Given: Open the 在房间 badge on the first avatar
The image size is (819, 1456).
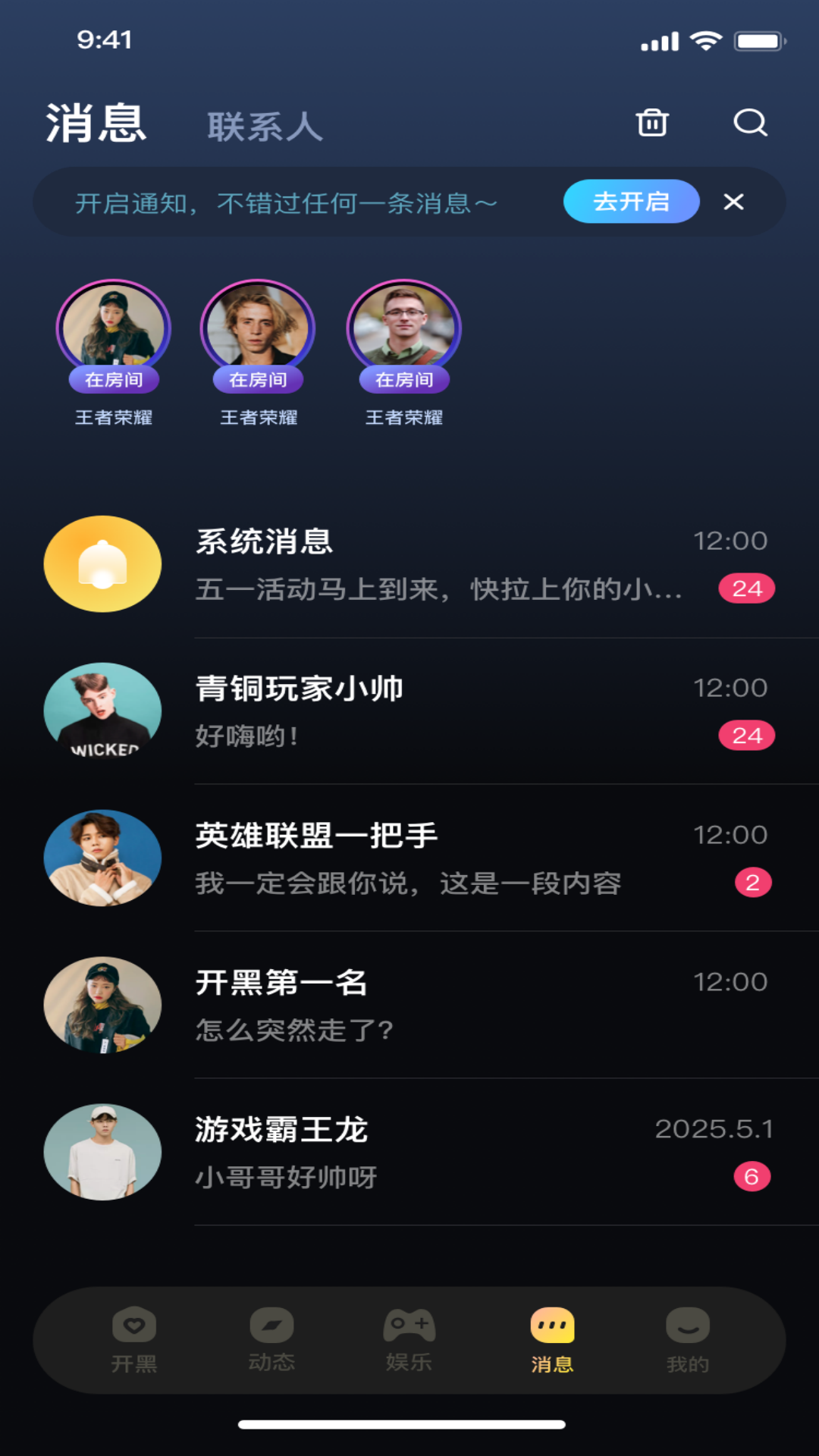Looking at the screenshot, I should click(112, 380).
